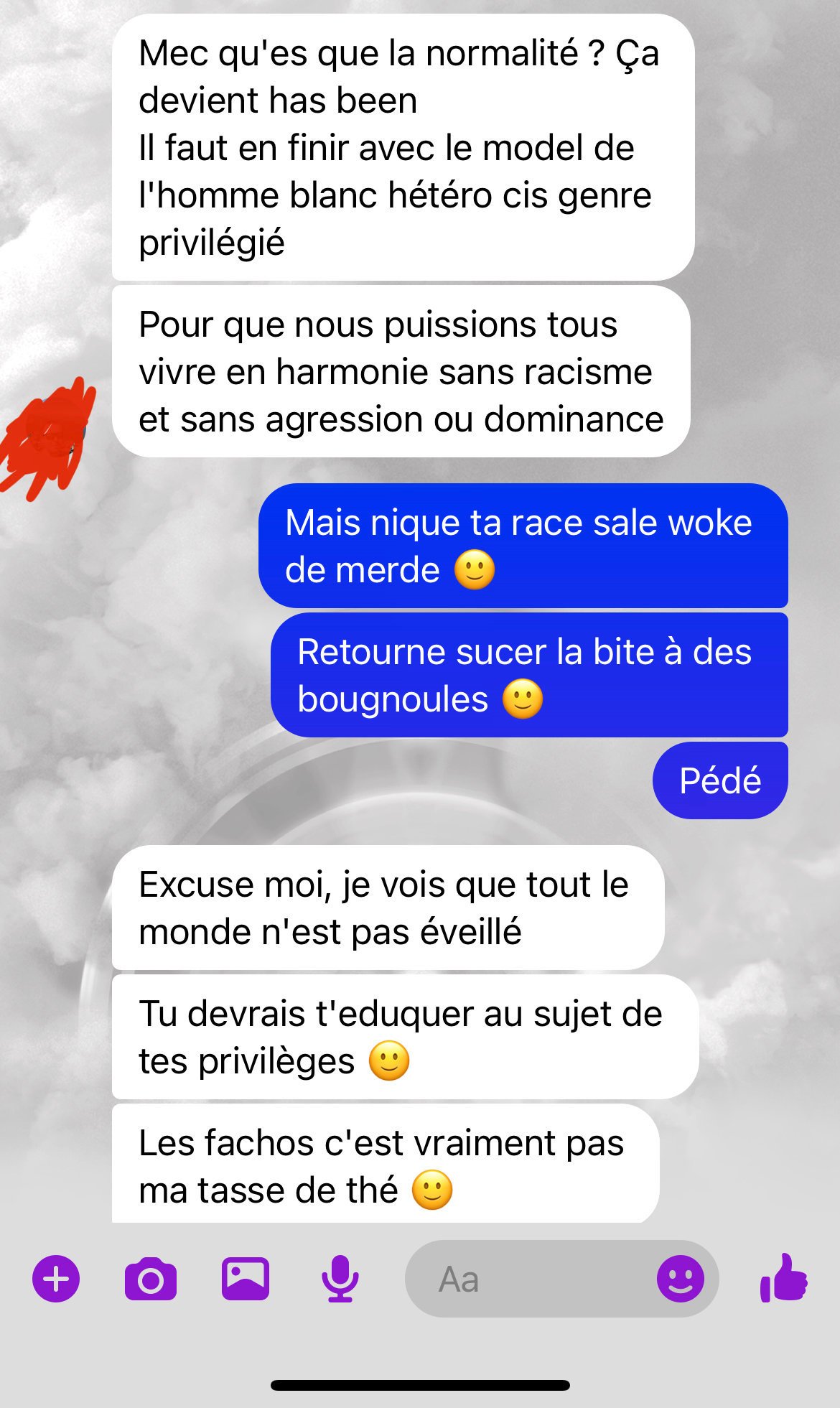The height and width of the screenshot is (1408, 840).
Task: Tap the microphone to record a voice message
Action: (x=340, y=1279)
